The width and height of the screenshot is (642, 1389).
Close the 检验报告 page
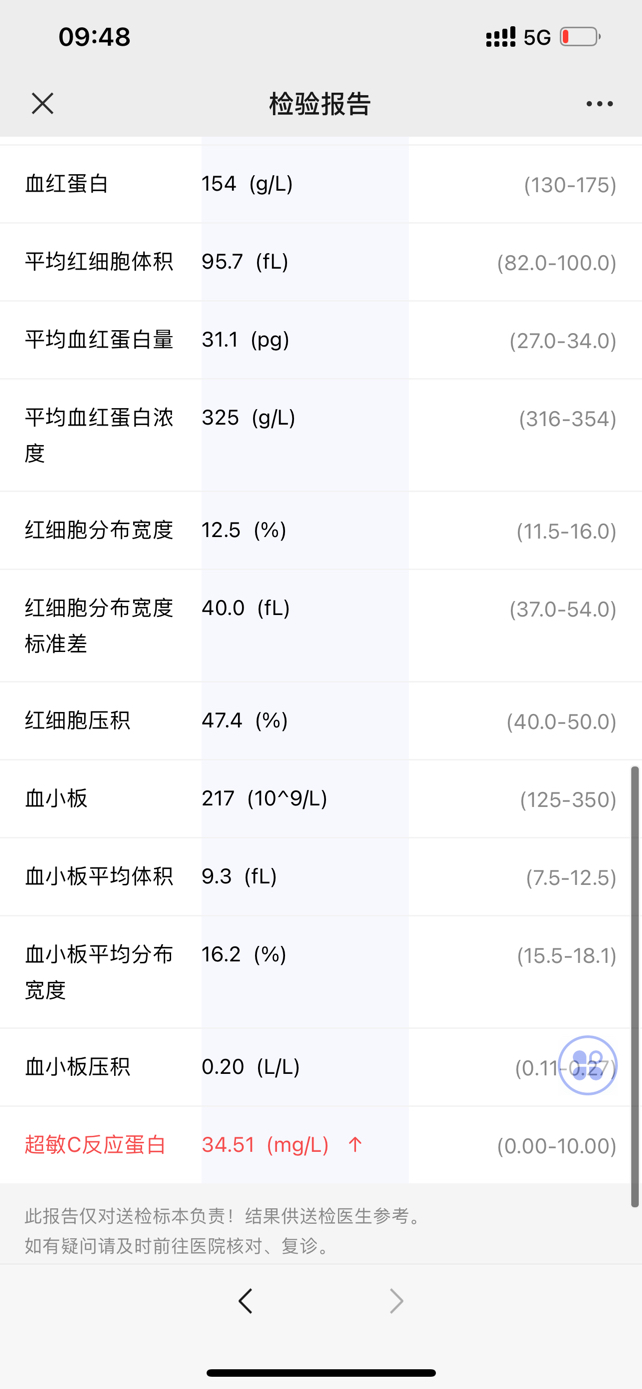[42, 103]
